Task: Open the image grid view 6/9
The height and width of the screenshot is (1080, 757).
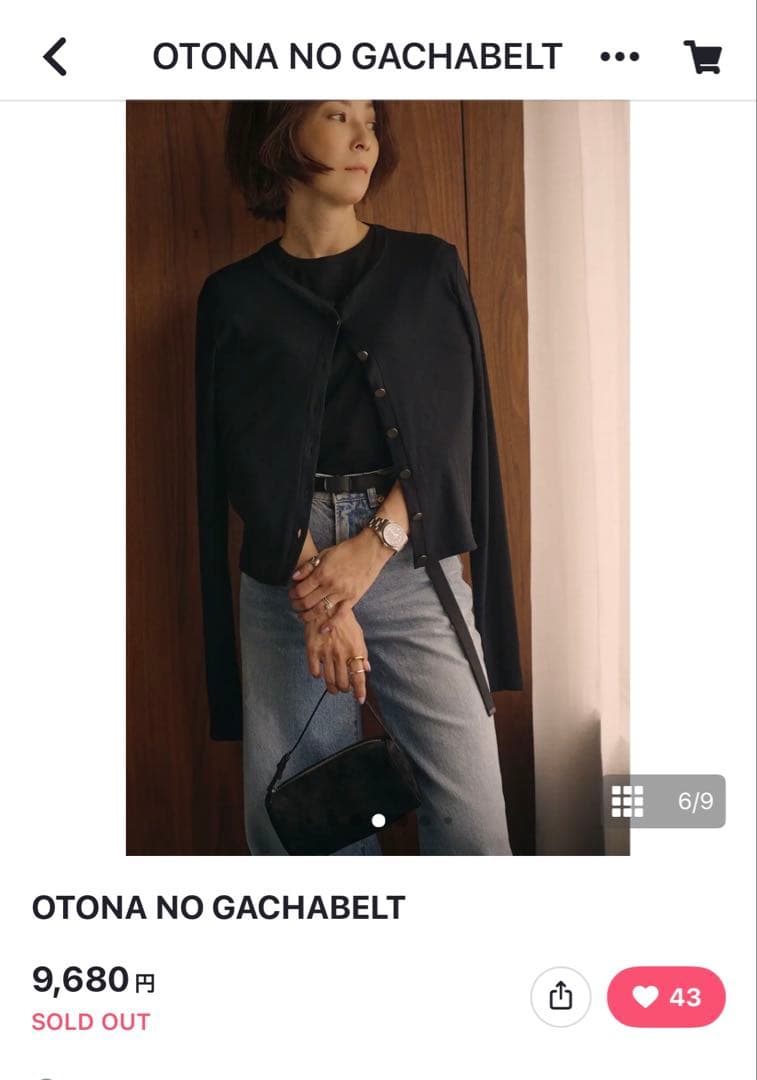Action: click(x=664, y=801)
